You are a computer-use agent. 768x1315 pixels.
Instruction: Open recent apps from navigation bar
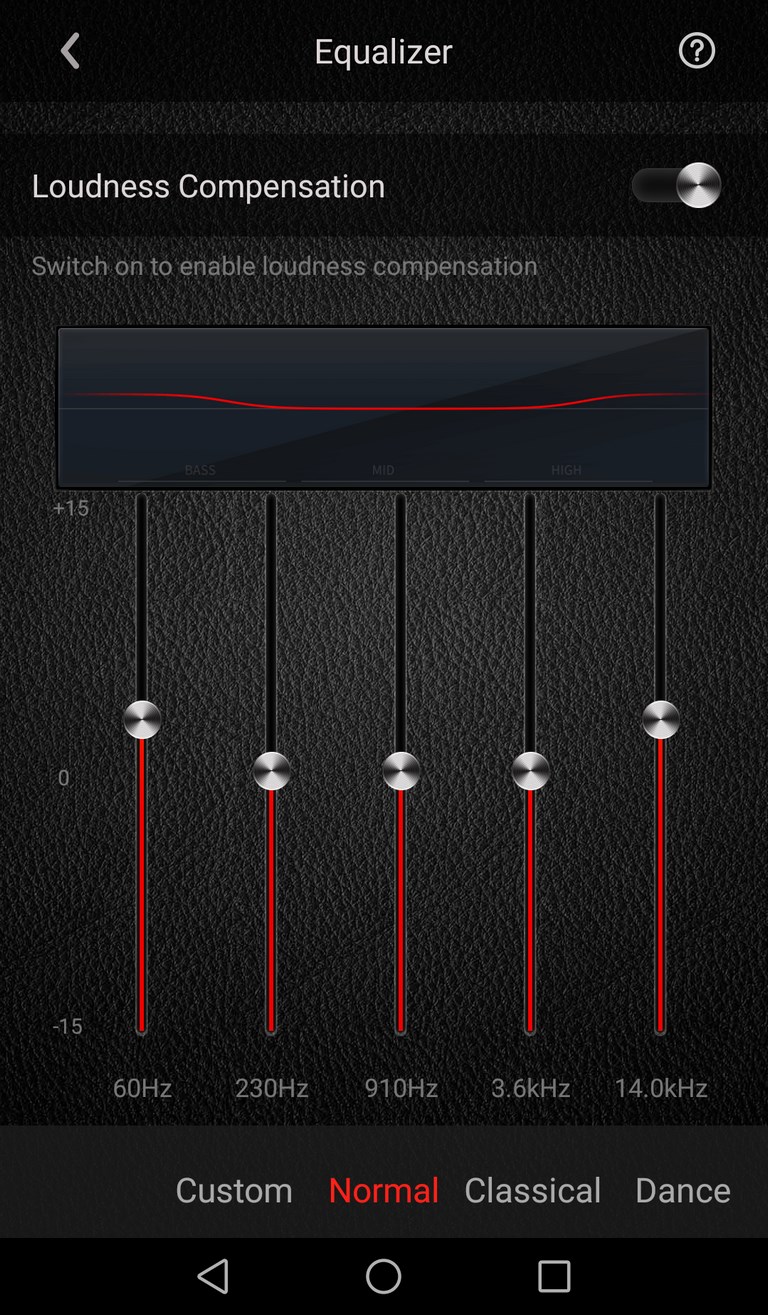point(554,1276)
